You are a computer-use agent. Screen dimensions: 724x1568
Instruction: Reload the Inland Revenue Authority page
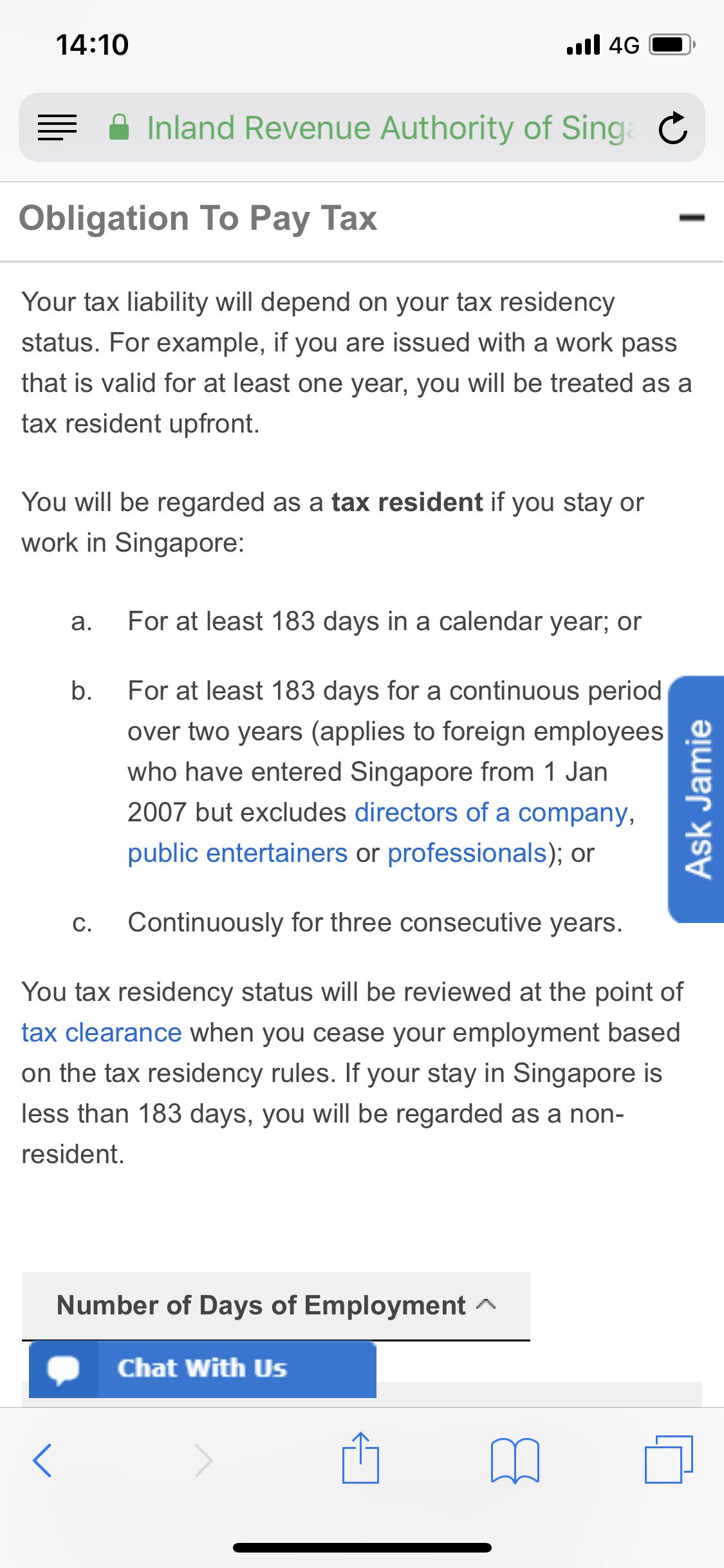[673, 128]
